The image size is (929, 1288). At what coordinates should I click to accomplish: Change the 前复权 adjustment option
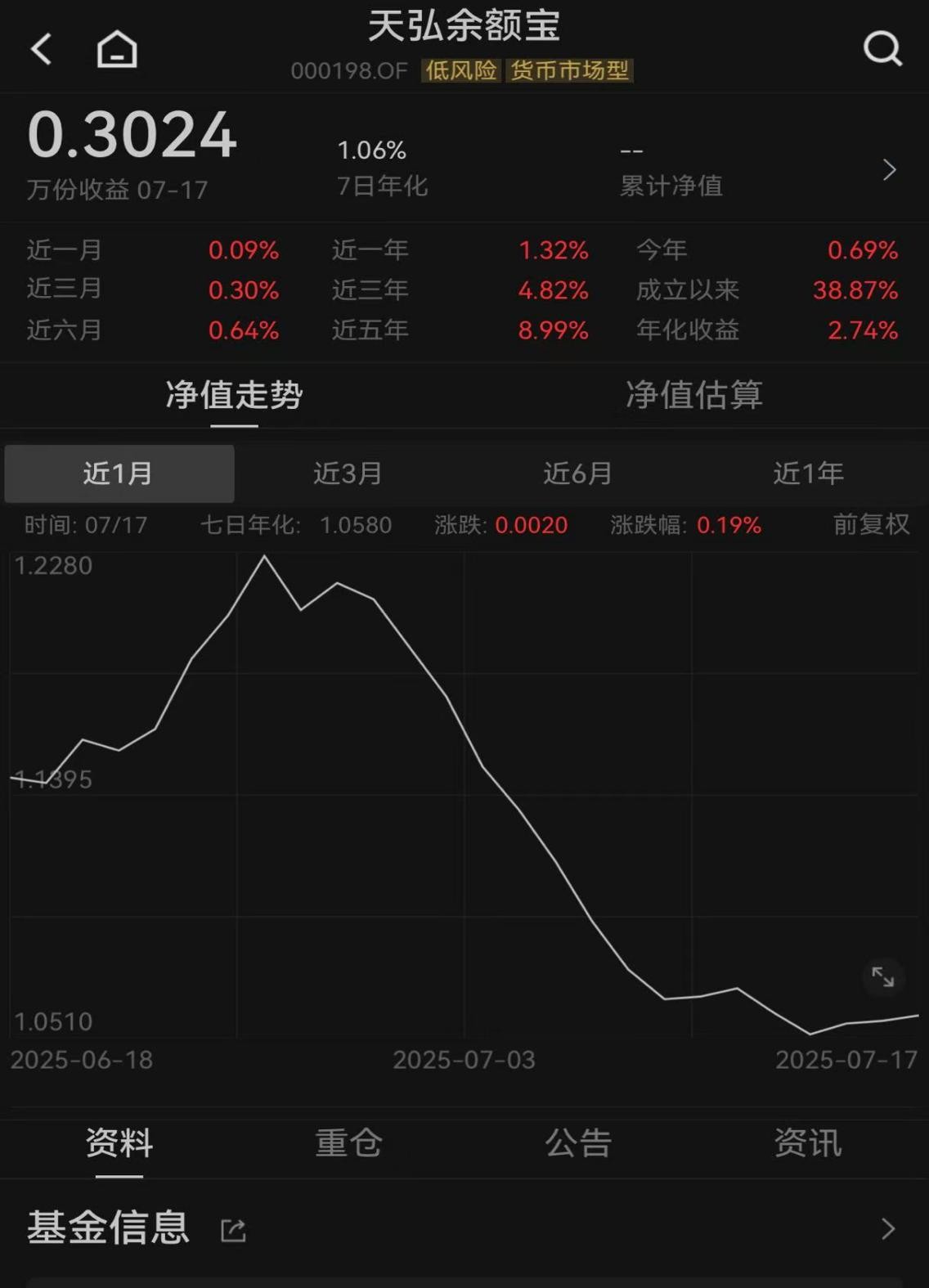coord(872,524)
